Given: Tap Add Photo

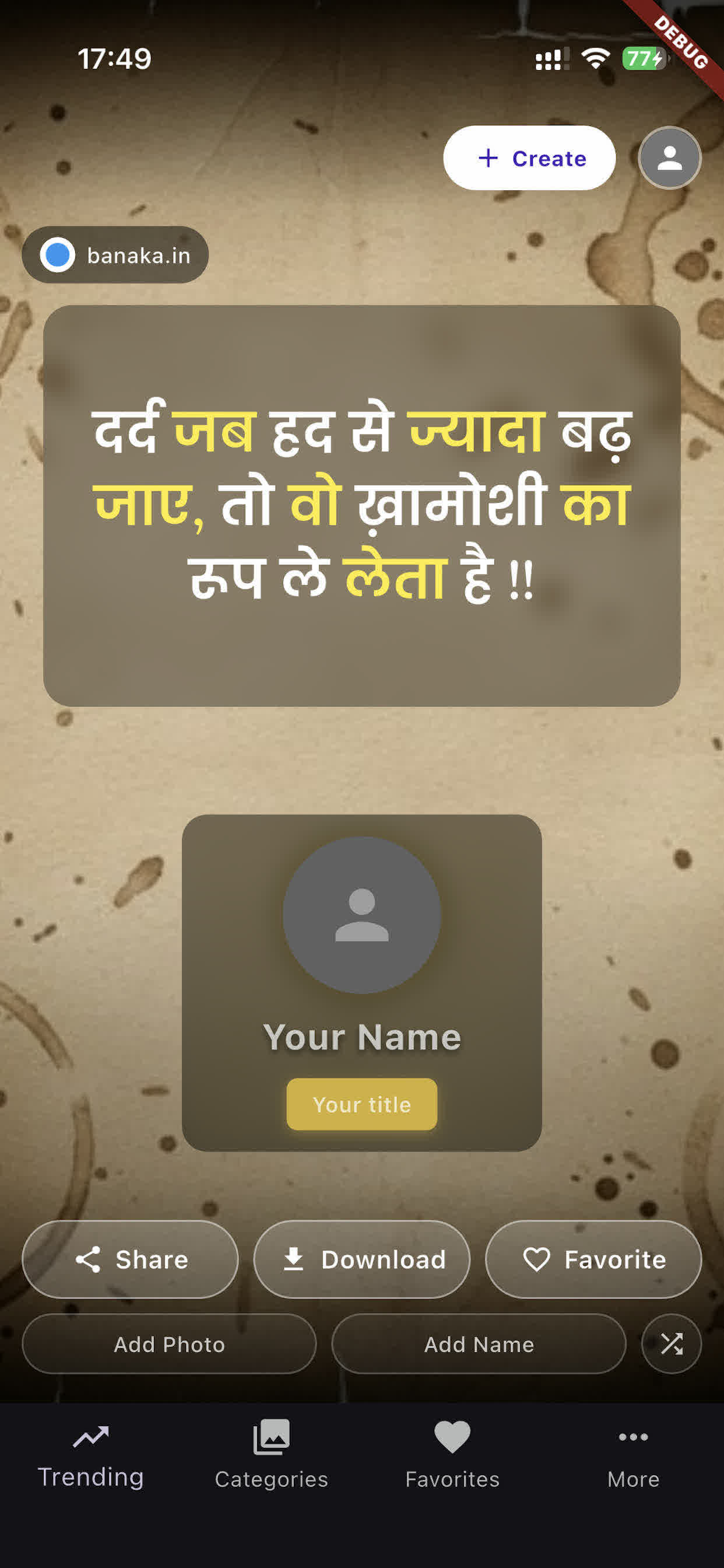Looking at the screenshot, I should [169, 1344].
